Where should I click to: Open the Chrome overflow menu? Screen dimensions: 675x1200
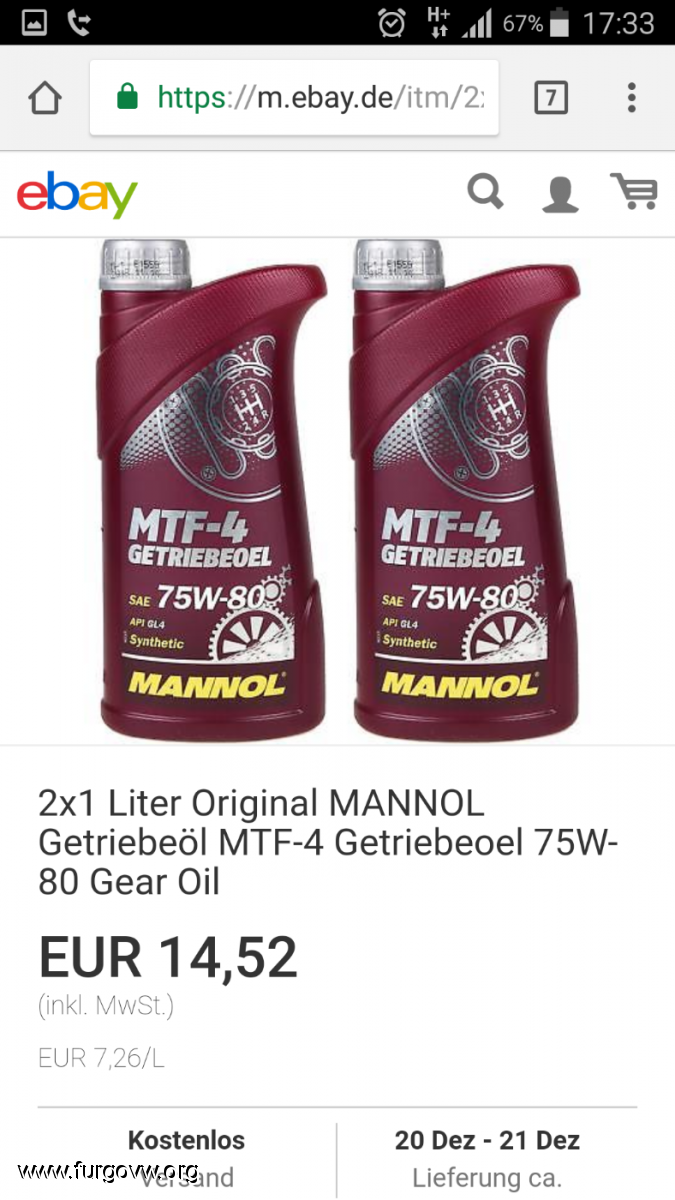point(631,98)
